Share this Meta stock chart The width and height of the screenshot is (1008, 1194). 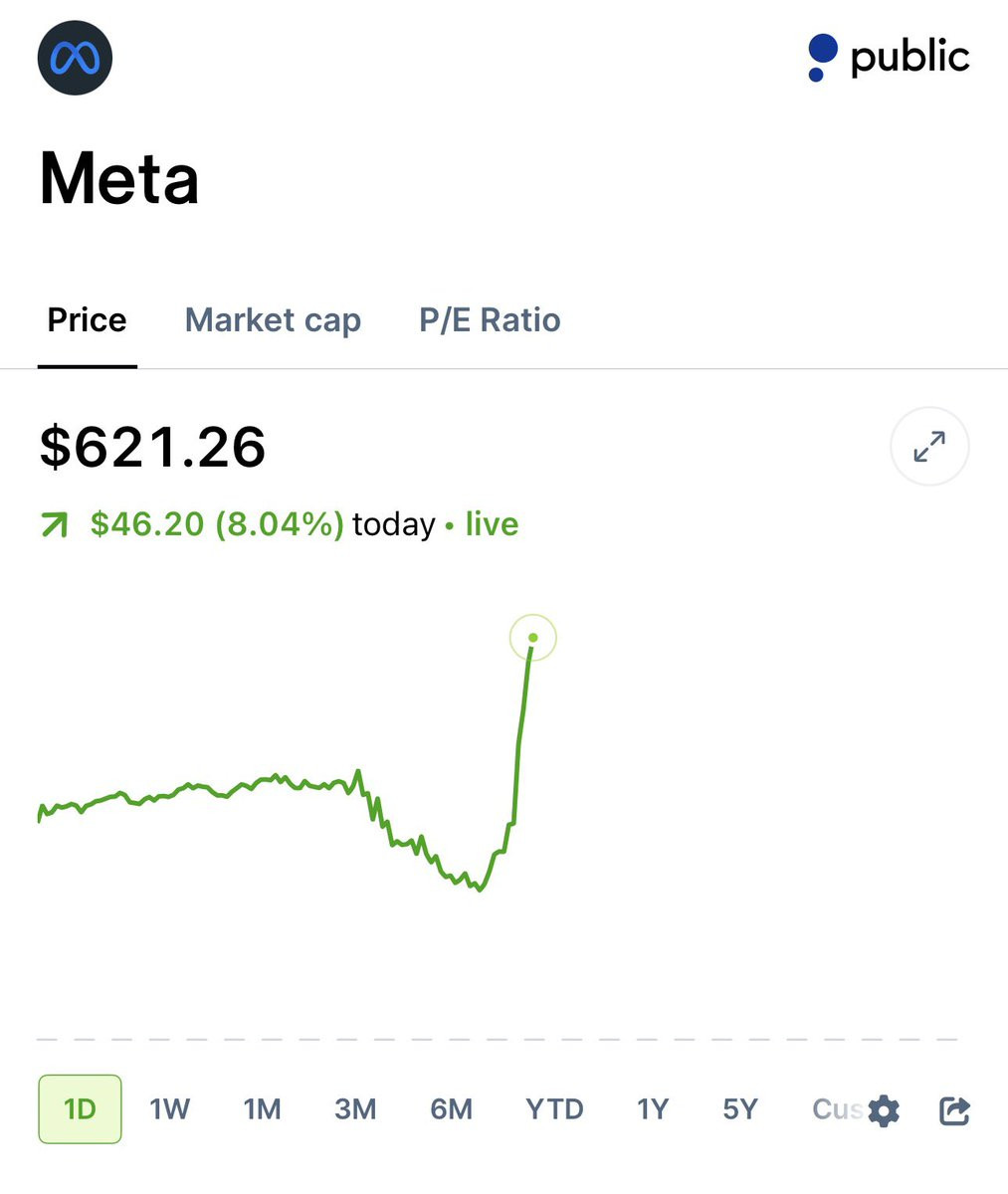(954, 1110)
